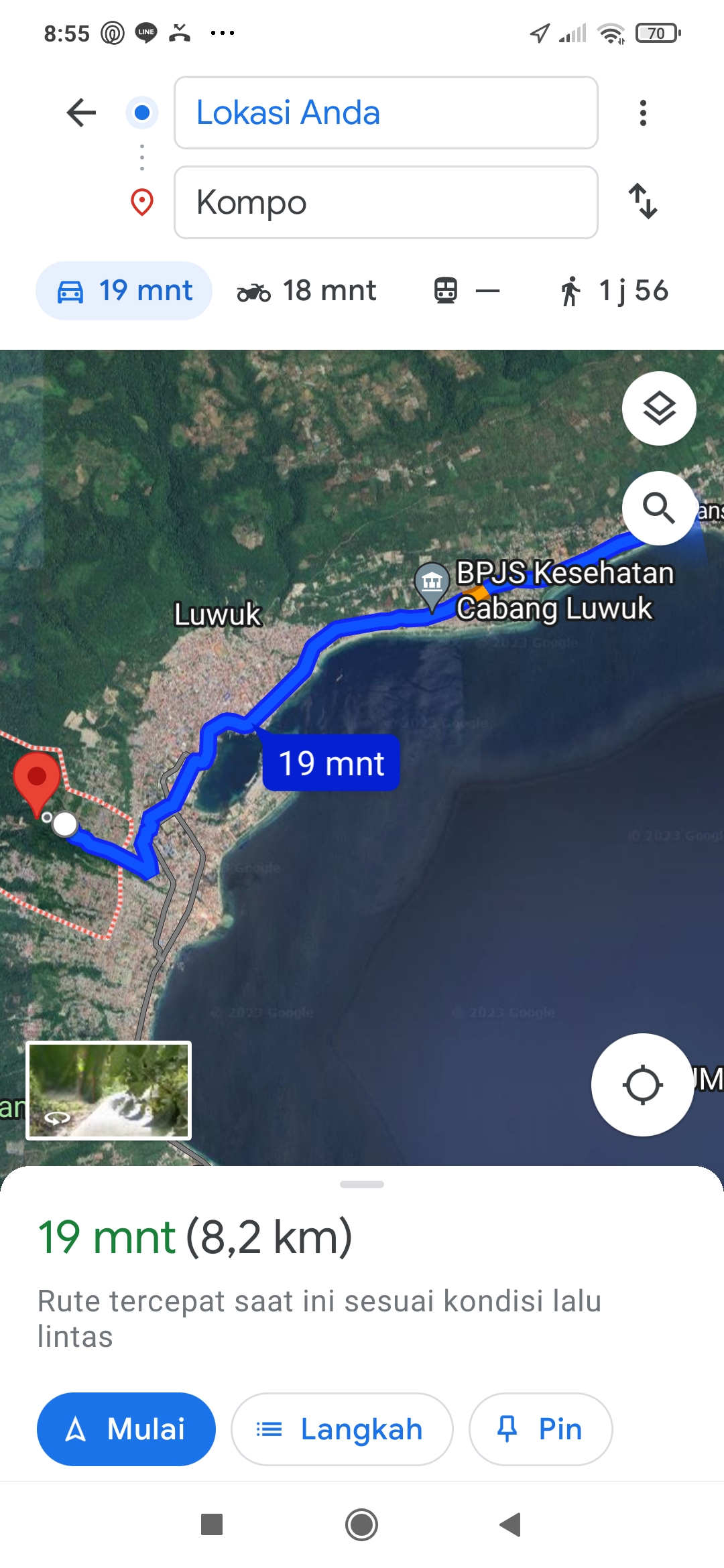The image size is (724, 1568).
Task: Open the map layers button
Action: 659,408
